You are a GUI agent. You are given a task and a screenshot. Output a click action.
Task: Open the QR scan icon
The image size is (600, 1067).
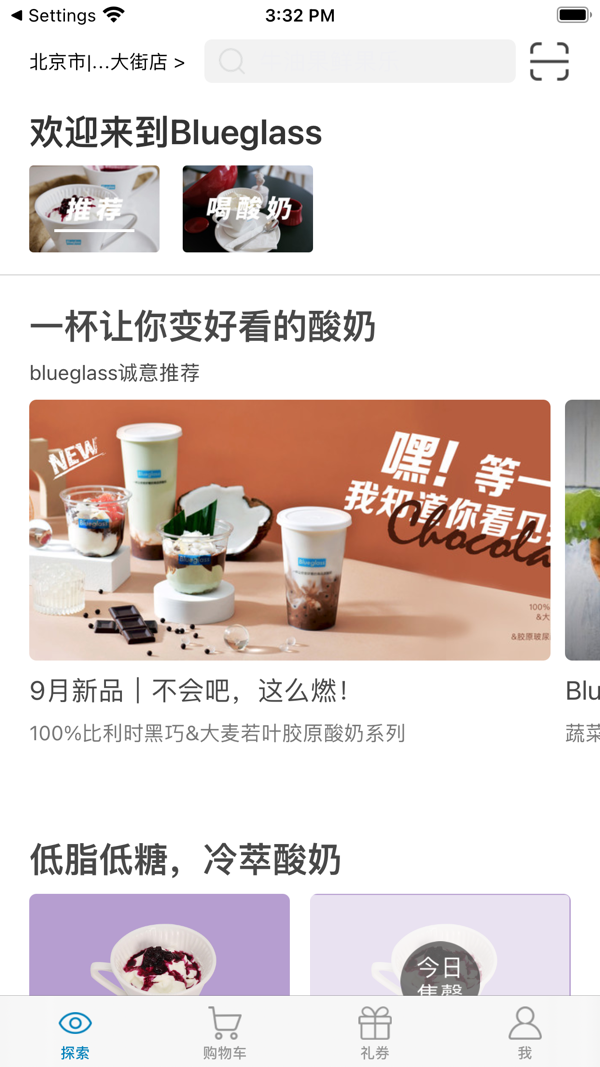point(549,62)
